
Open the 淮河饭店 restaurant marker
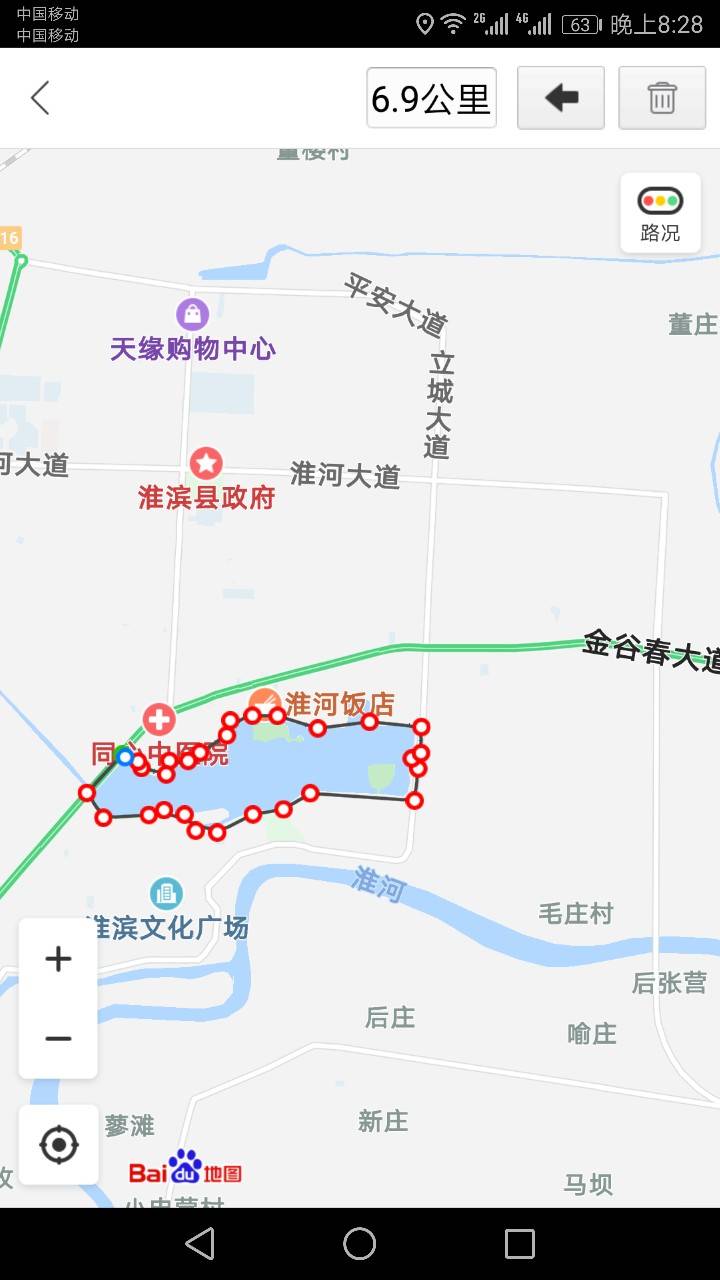pyautogui.click(x=264, y=701)
